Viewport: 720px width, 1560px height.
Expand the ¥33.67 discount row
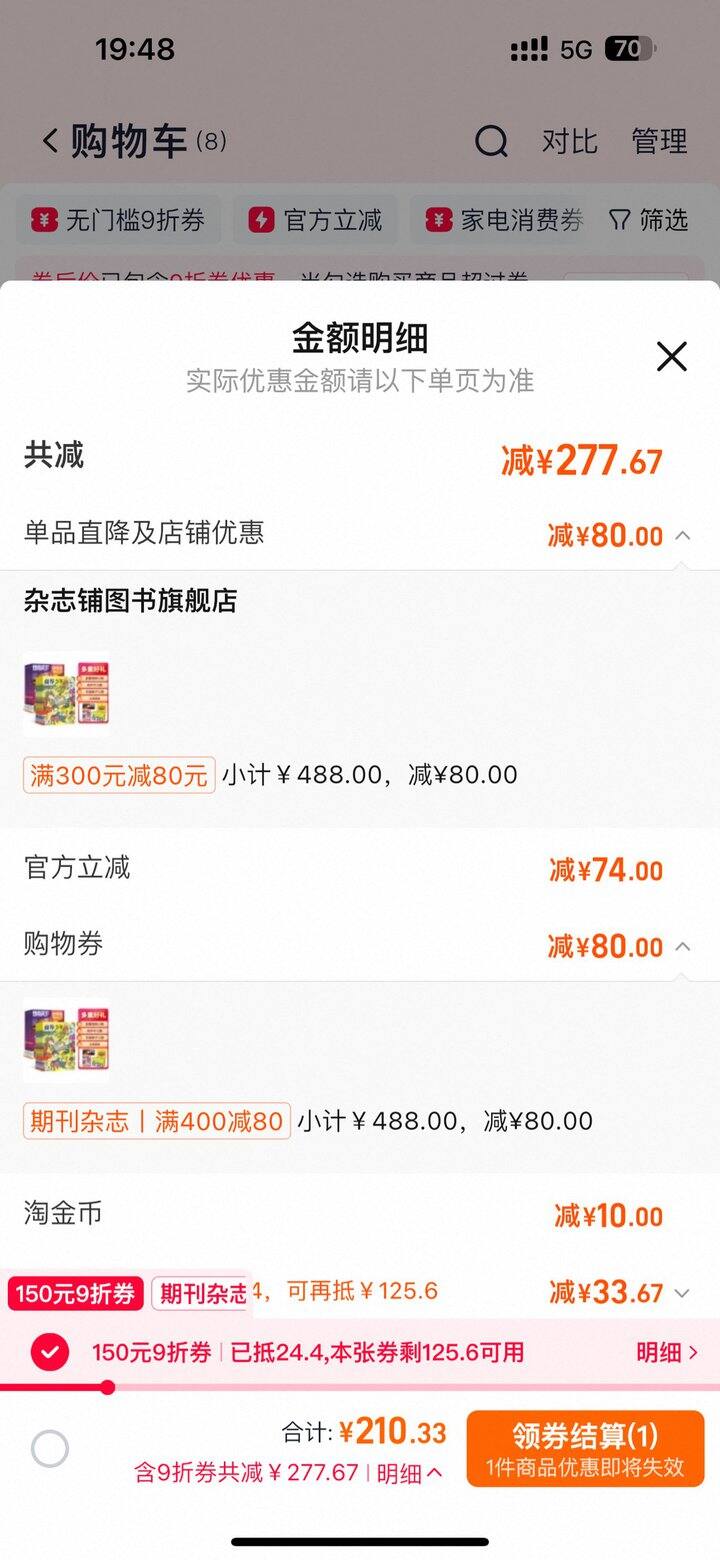tap(682, 1293)
